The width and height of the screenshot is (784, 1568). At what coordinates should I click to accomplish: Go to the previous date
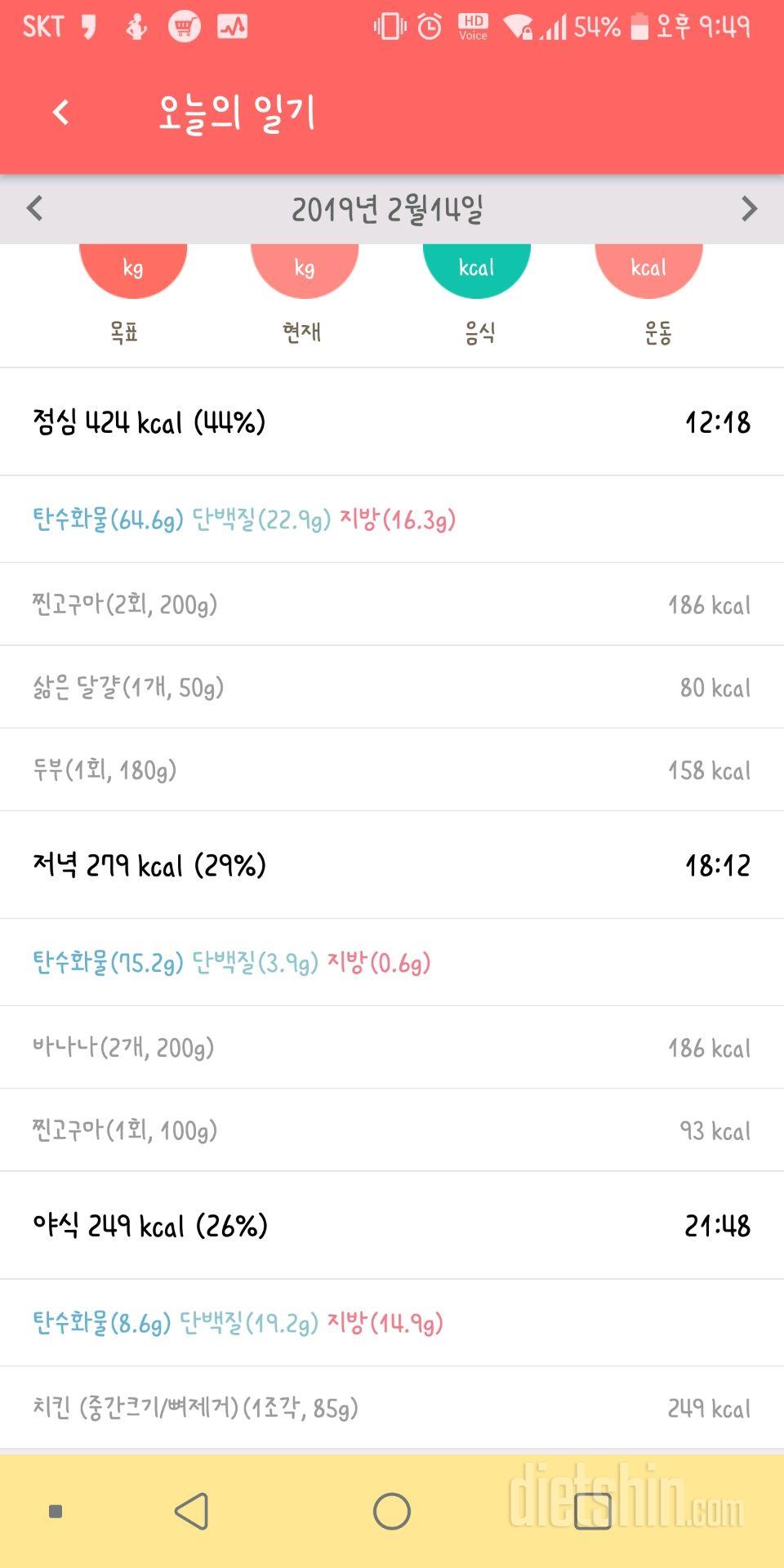pyautogui.click(x=34, y=208)
